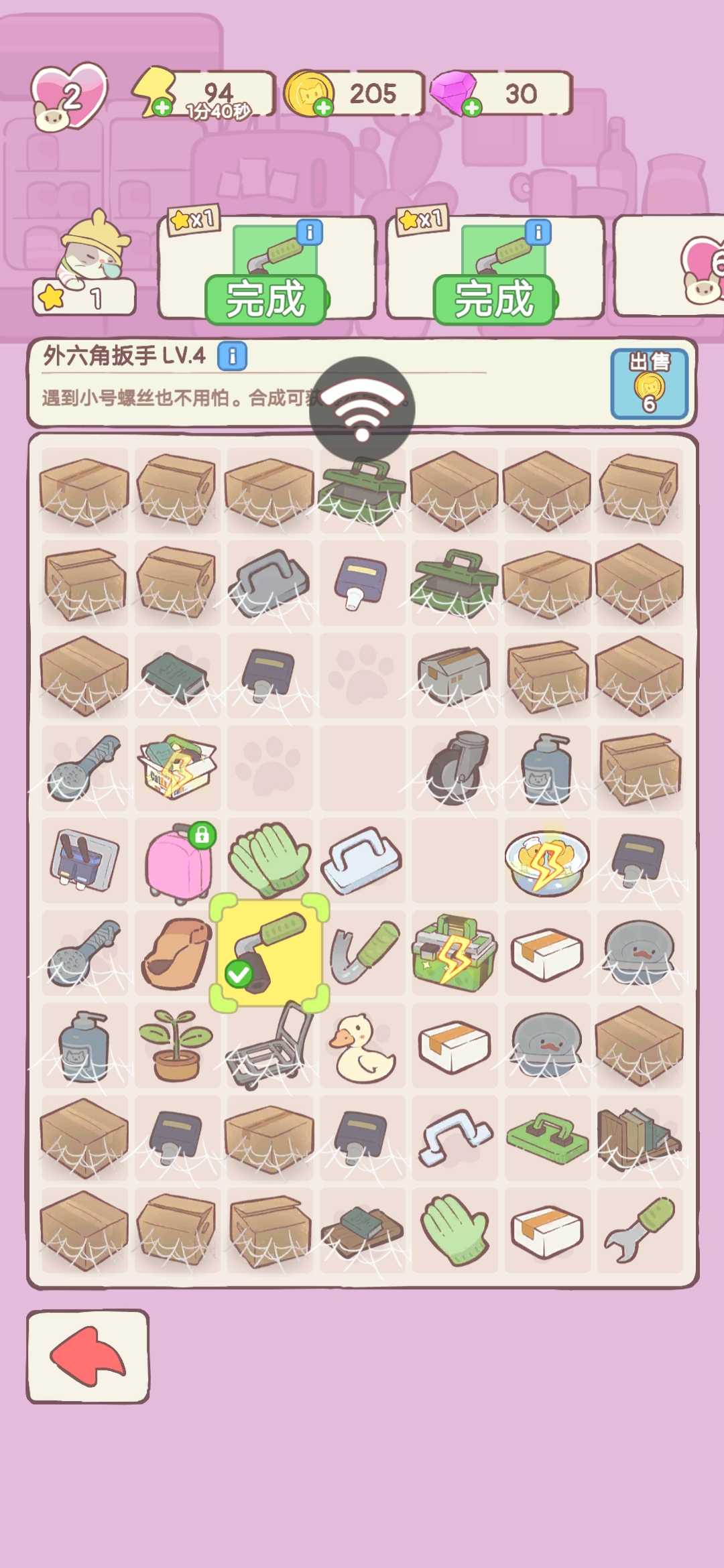
Task: Add more energy with the lightning plus
Action: (x=162, y=107)
